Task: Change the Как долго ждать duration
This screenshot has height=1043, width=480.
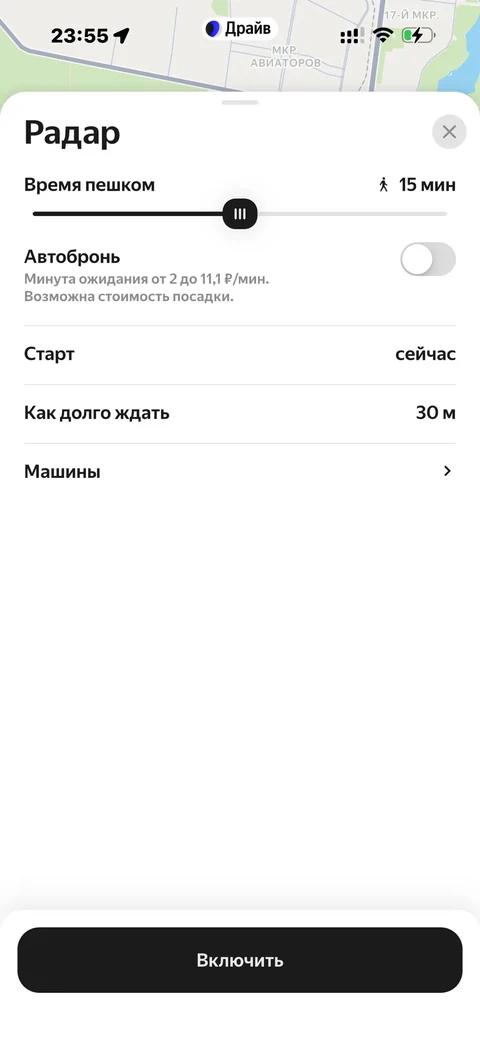Action: point(240,413)
